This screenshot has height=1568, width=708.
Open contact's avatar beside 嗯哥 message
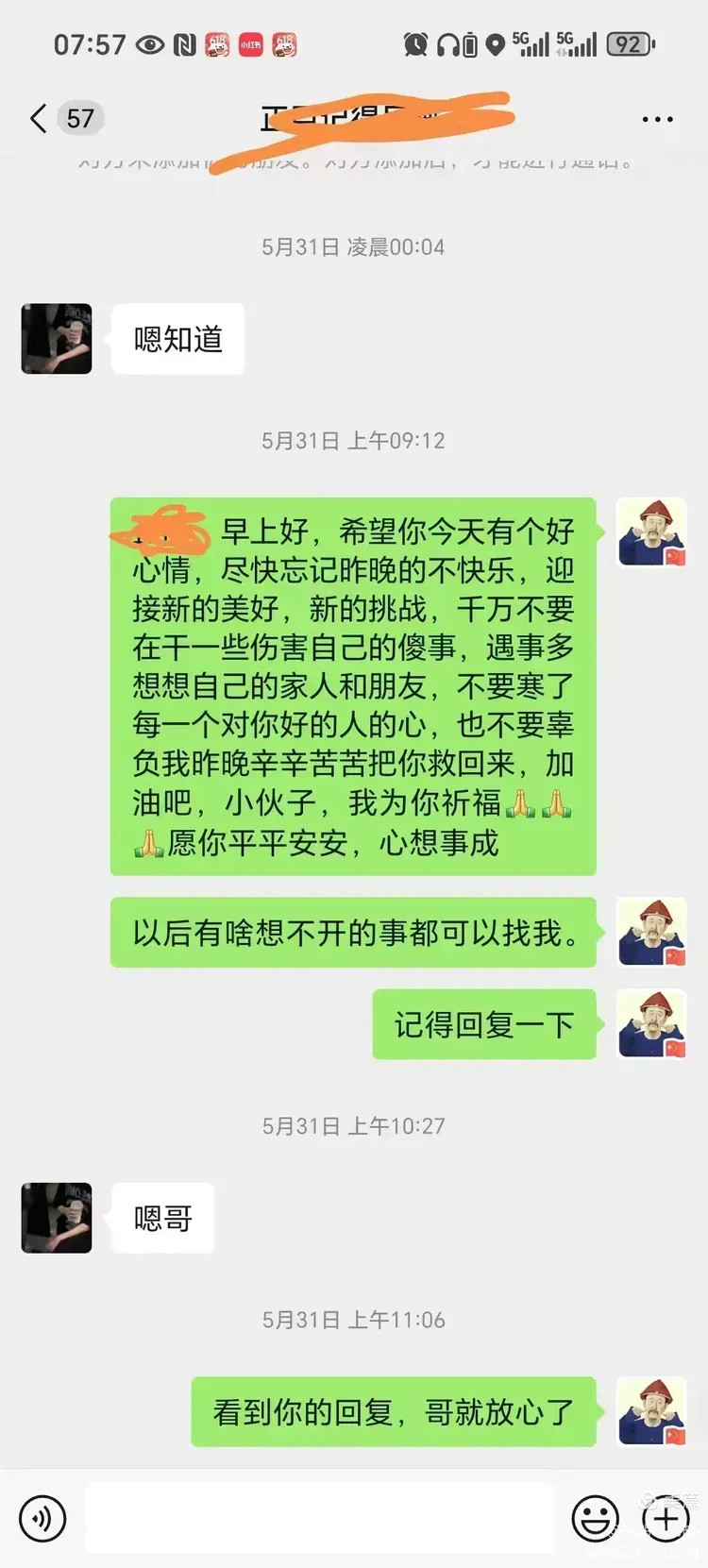click(57, 1218)
